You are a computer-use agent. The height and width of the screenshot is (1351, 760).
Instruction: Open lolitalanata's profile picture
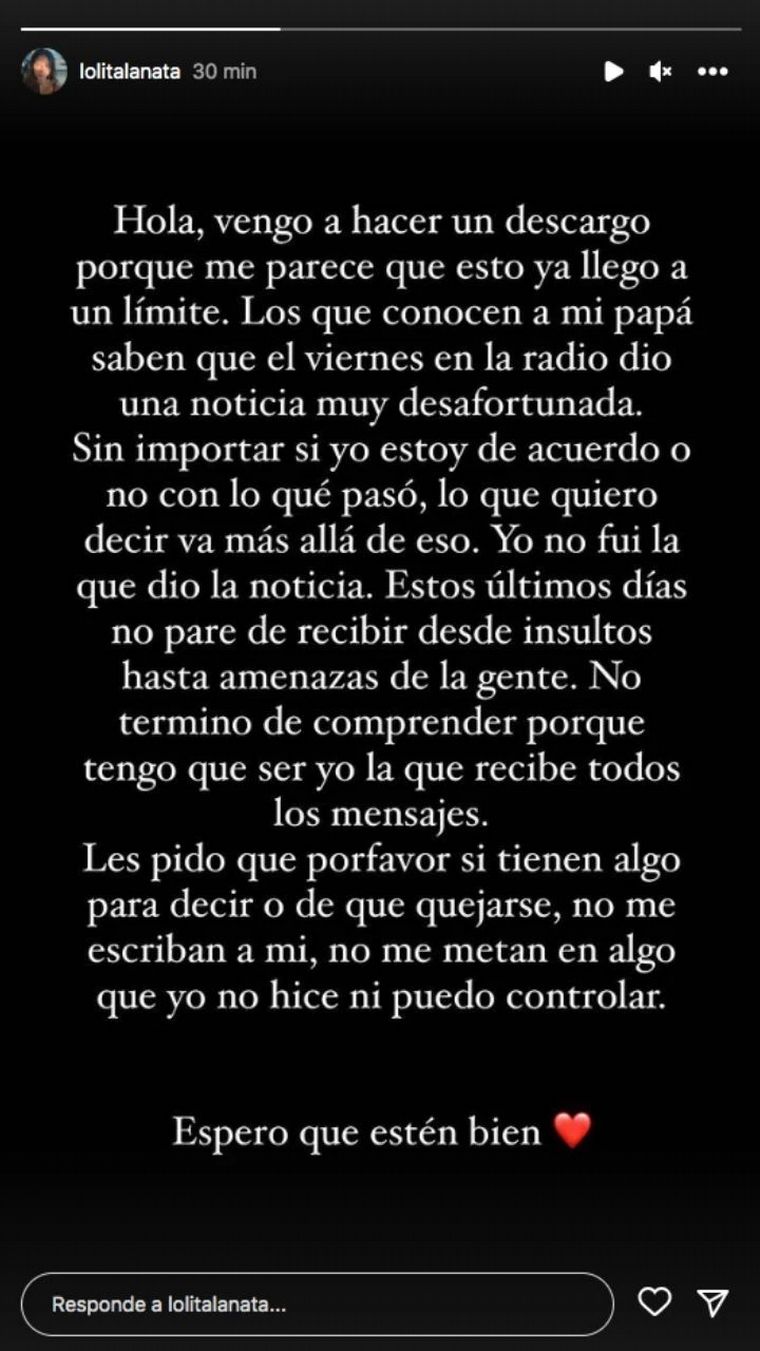click(x=44, y=71)
